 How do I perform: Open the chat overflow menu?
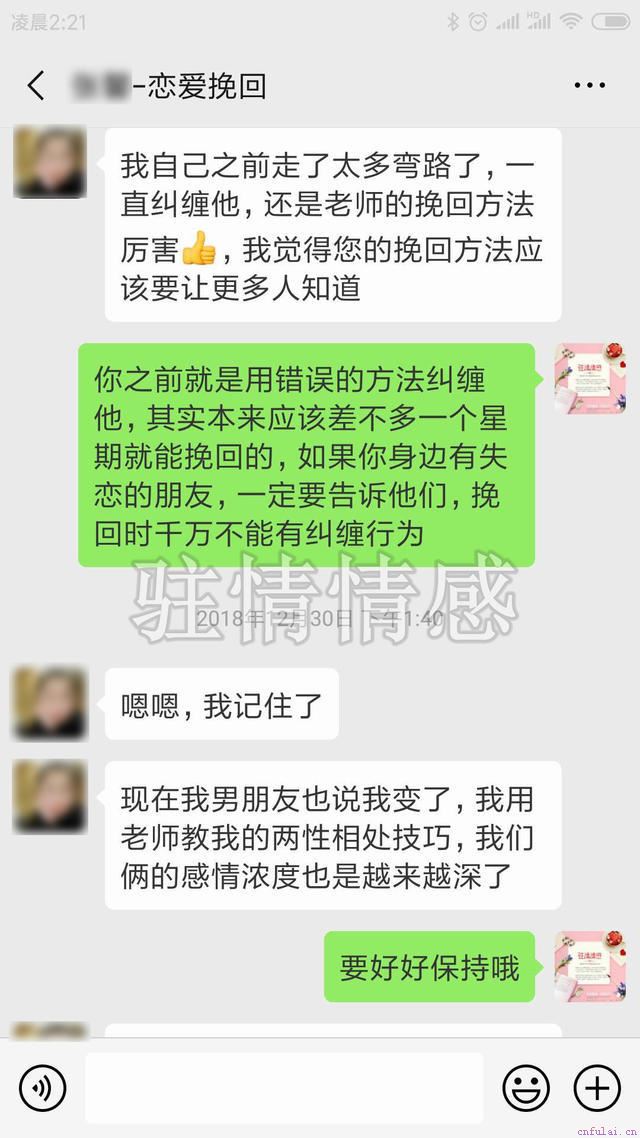[x=589, y=86]
